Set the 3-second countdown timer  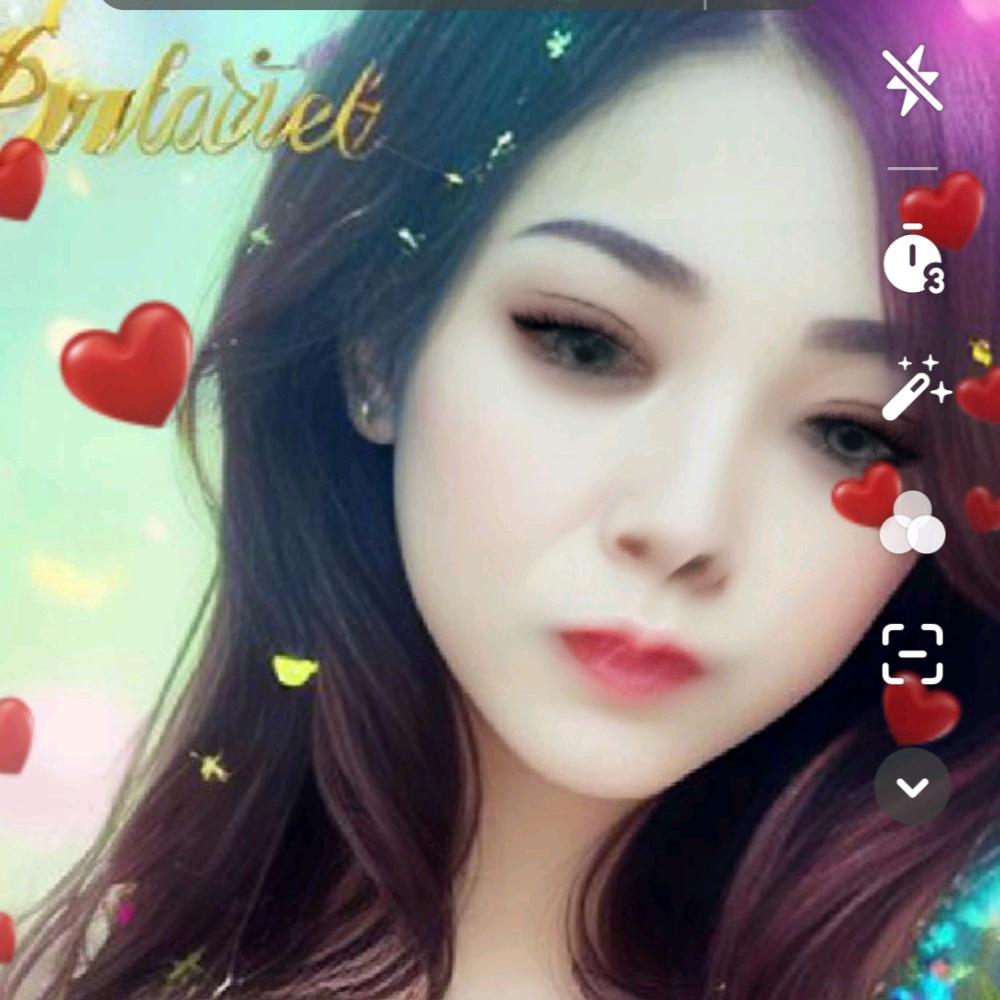(912, 262)
